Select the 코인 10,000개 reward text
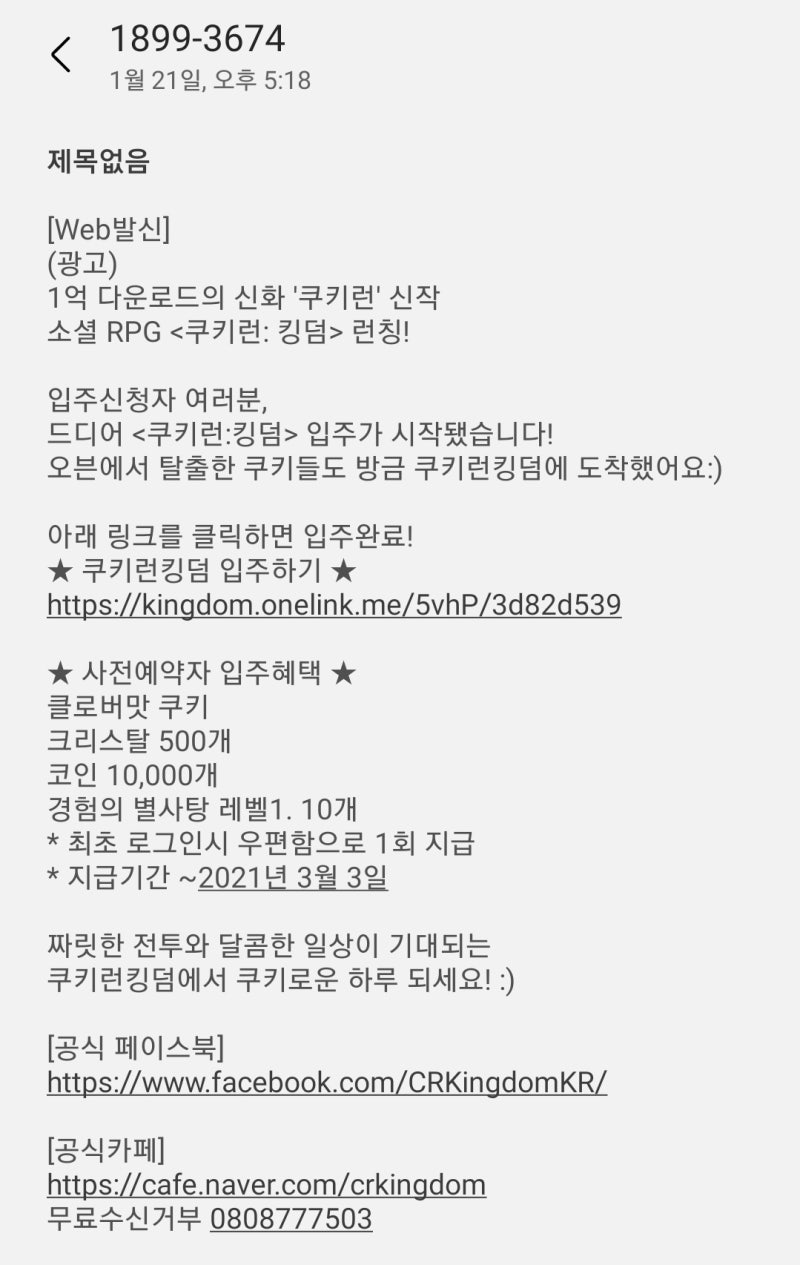This screenshot has height=1265, width=800. coord(134,775)
